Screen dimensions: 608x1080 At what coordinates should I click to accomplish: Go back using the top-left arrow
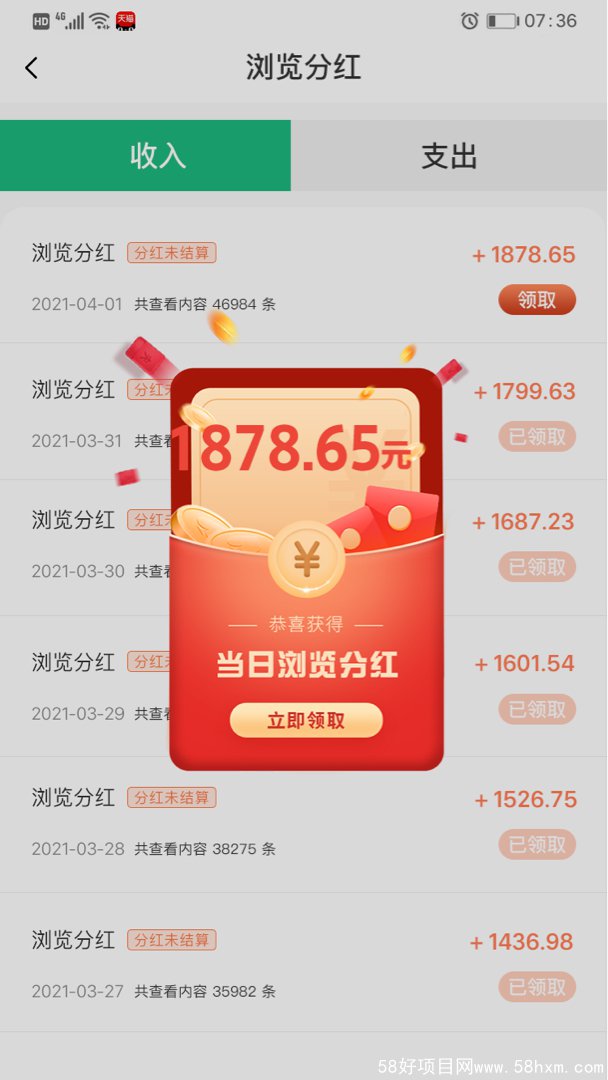point(31,68)
